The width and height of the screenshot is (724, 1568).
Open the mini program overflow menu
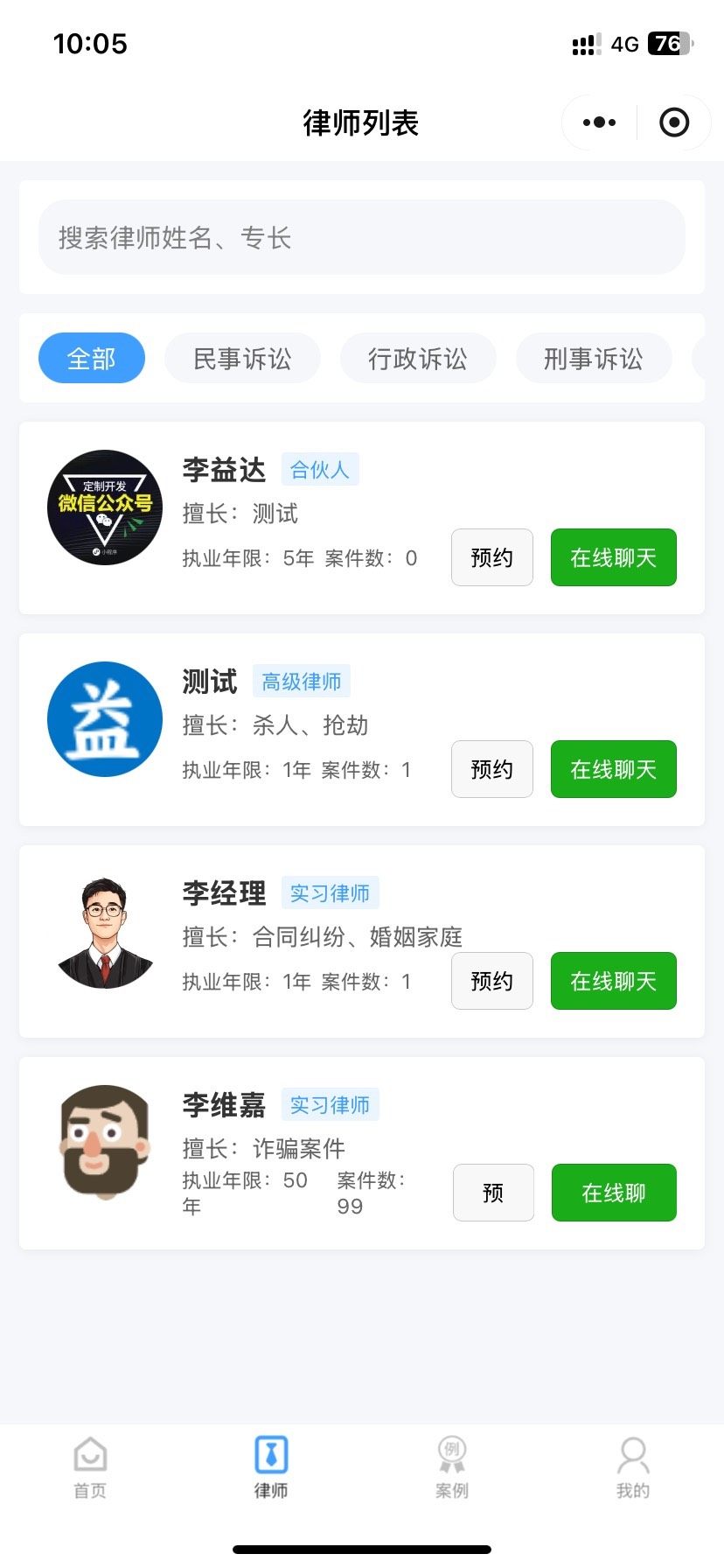click(x=599, y=122)
